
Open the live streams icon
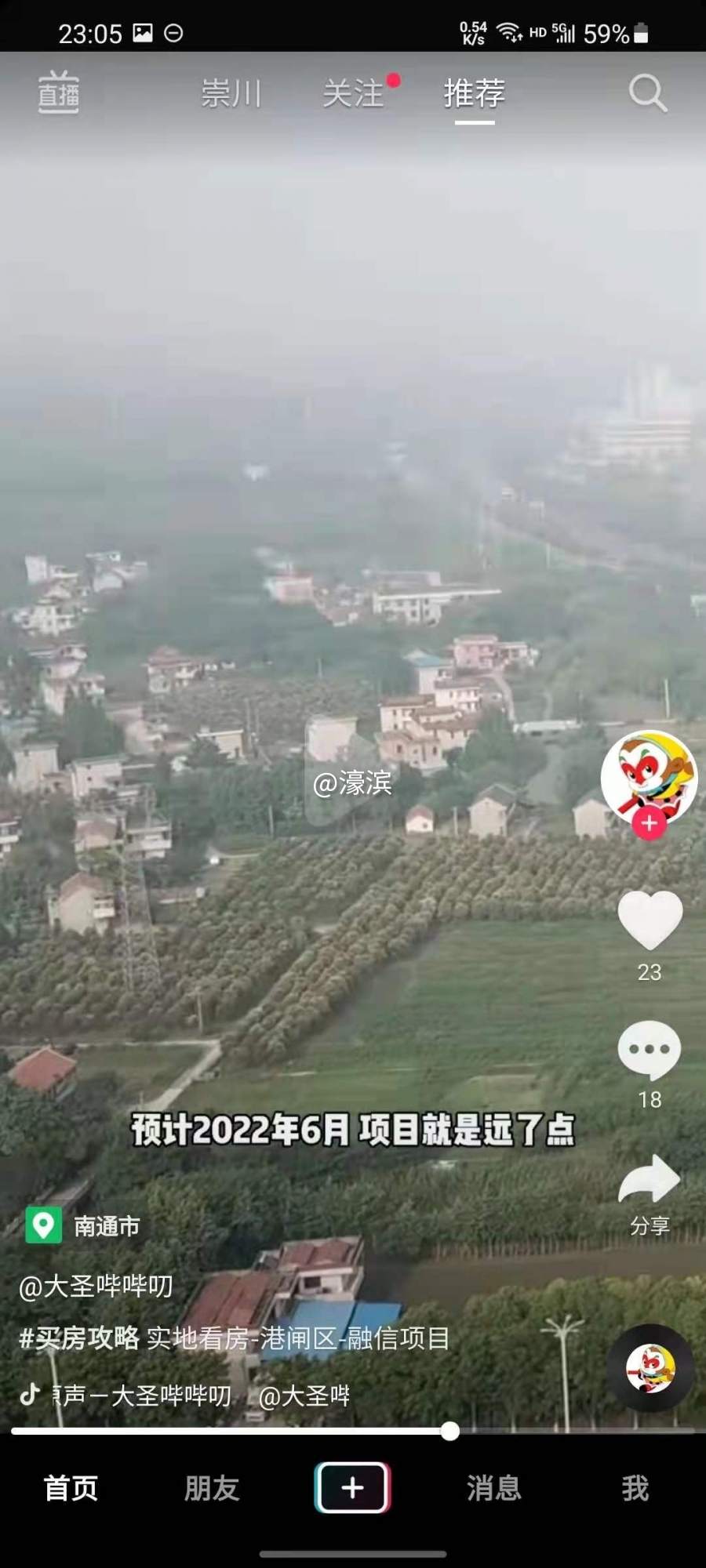point(59,93)
